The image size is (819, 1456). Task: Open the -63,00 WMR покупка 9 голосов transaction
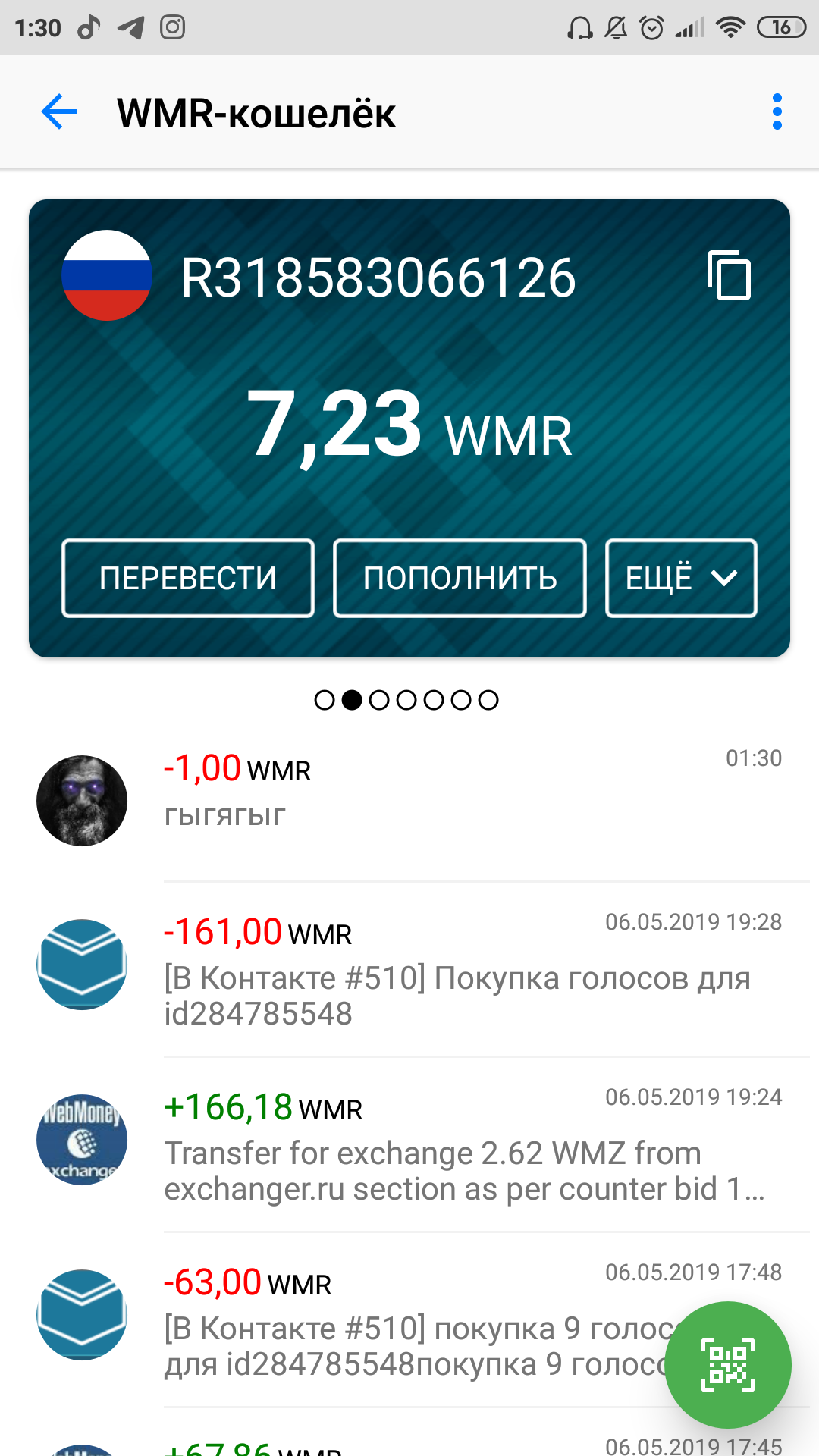tap(379, 1319)
